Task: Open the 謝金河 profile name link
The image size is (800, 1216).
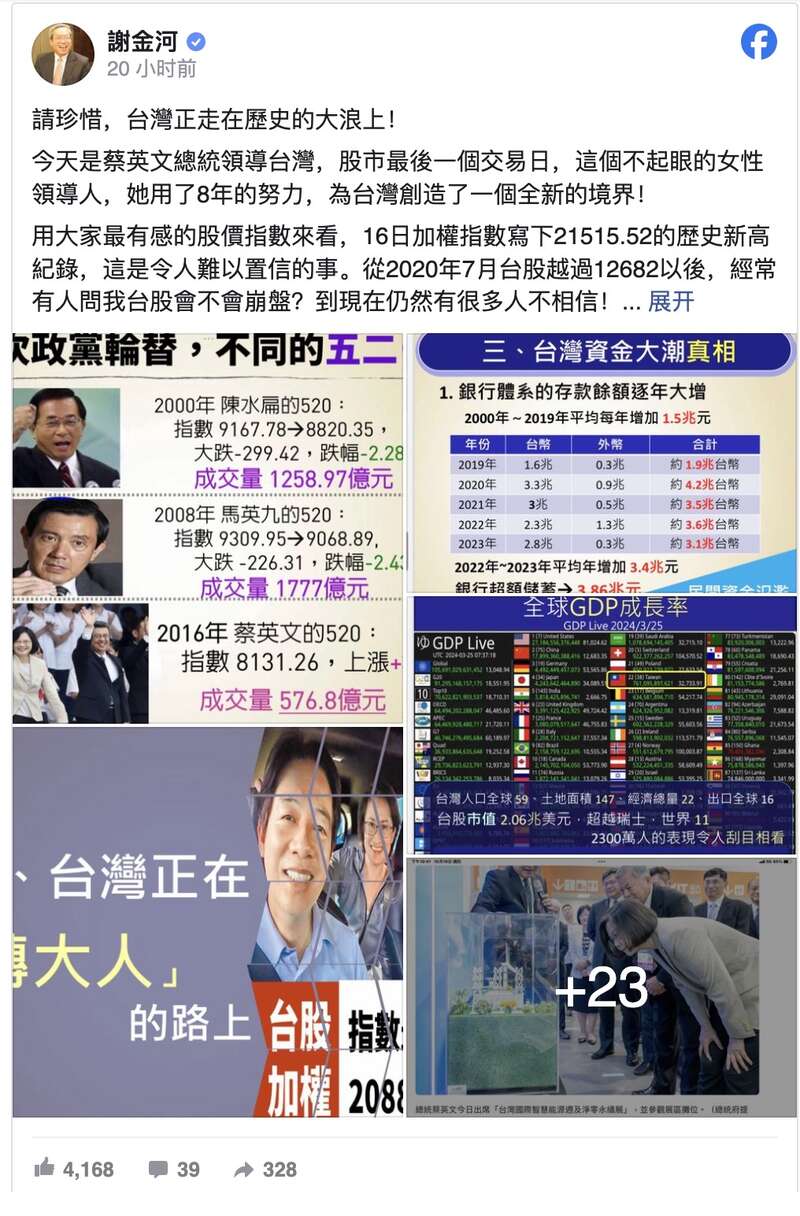Action: [142, 41]
